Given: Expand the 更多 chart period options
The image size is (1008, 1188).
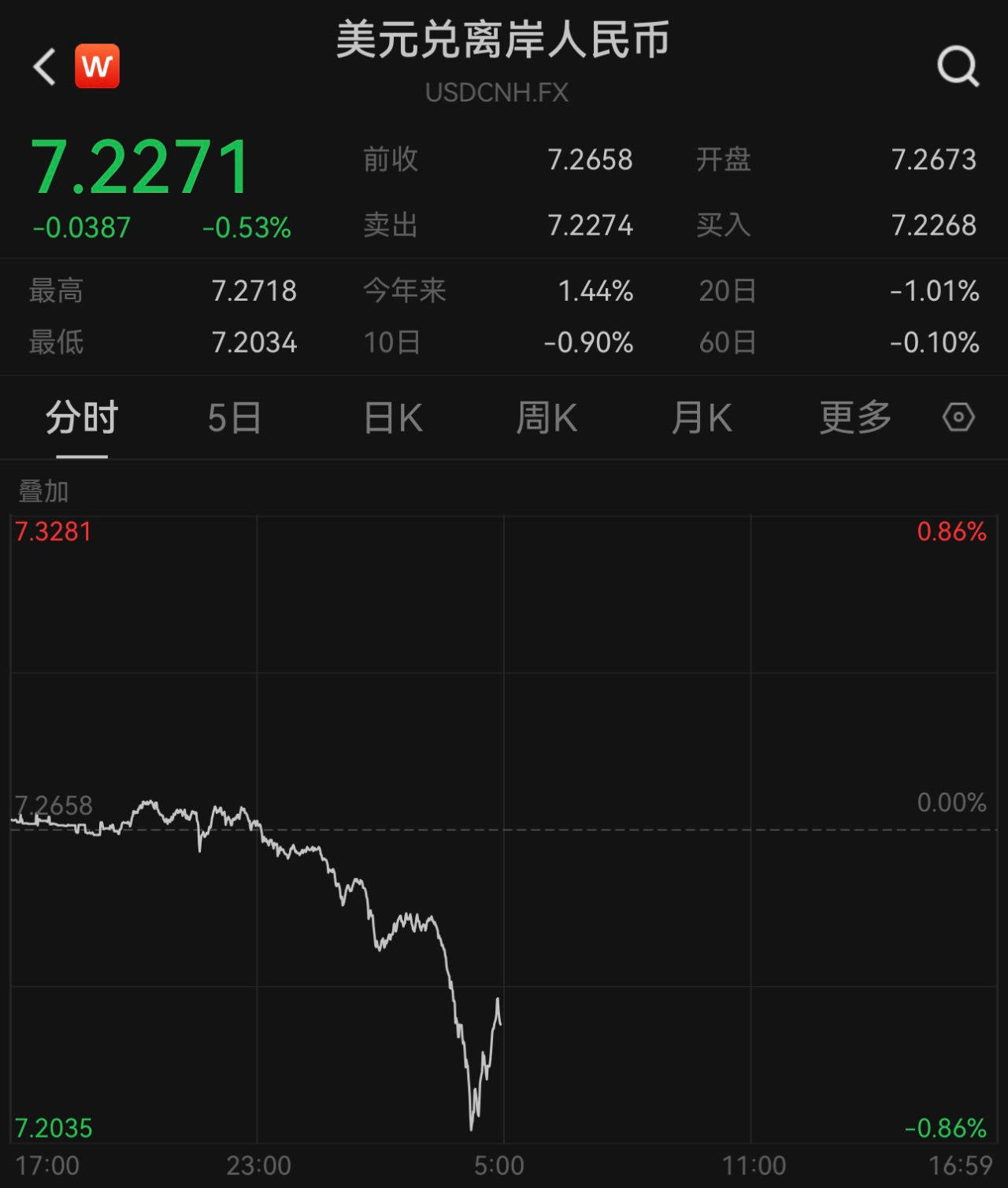Looking at the screenshot, I should click(x=855, y=417).
